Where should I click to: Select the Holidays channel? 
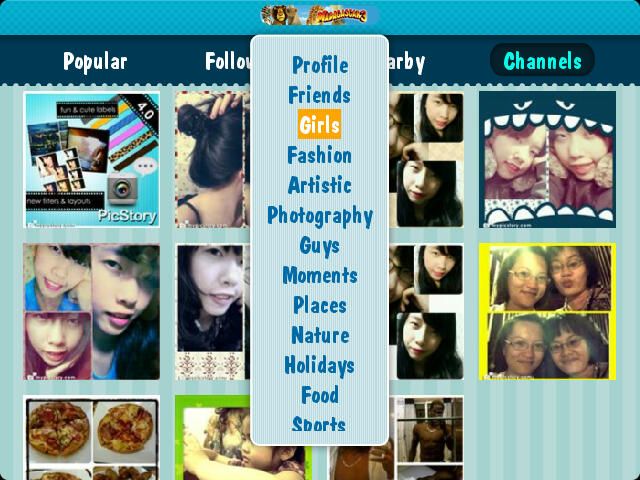click(320, 365)
